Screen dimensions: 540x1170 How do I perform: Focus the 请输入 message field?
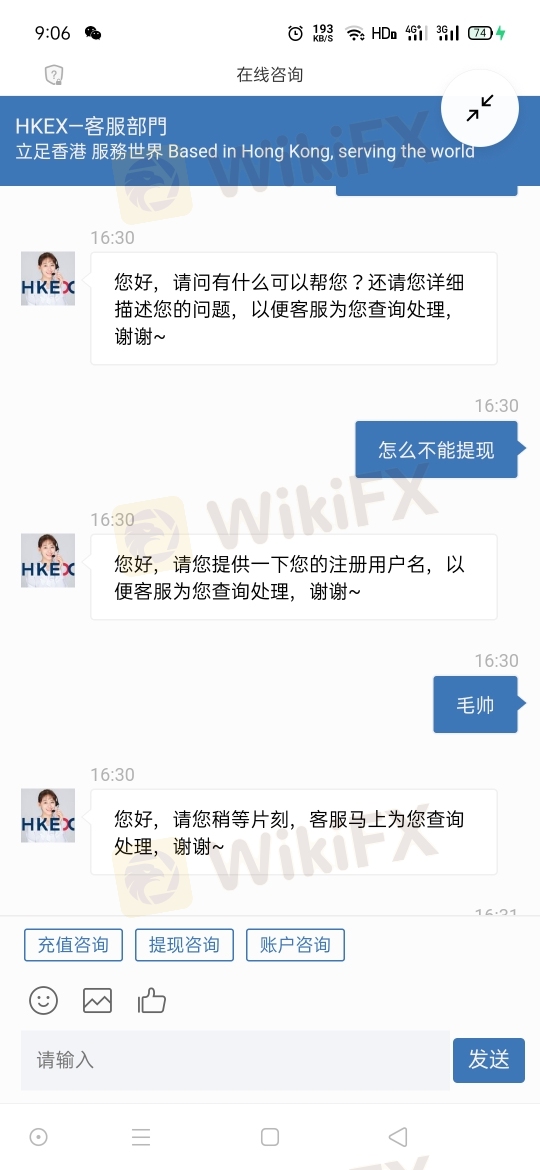point(235,1060)
